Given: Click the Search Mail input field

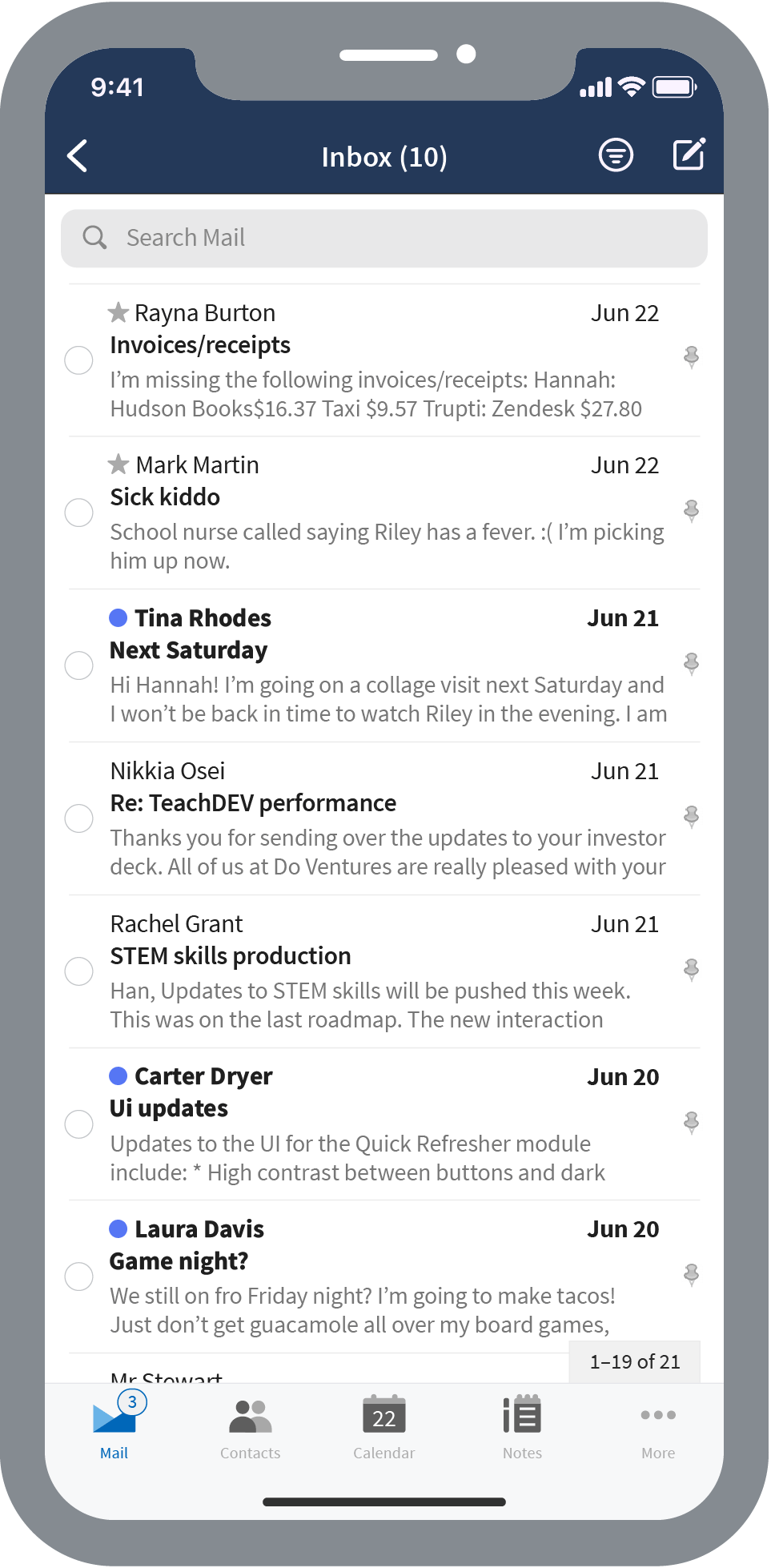Looking at the screenshot, I should 384,238.
